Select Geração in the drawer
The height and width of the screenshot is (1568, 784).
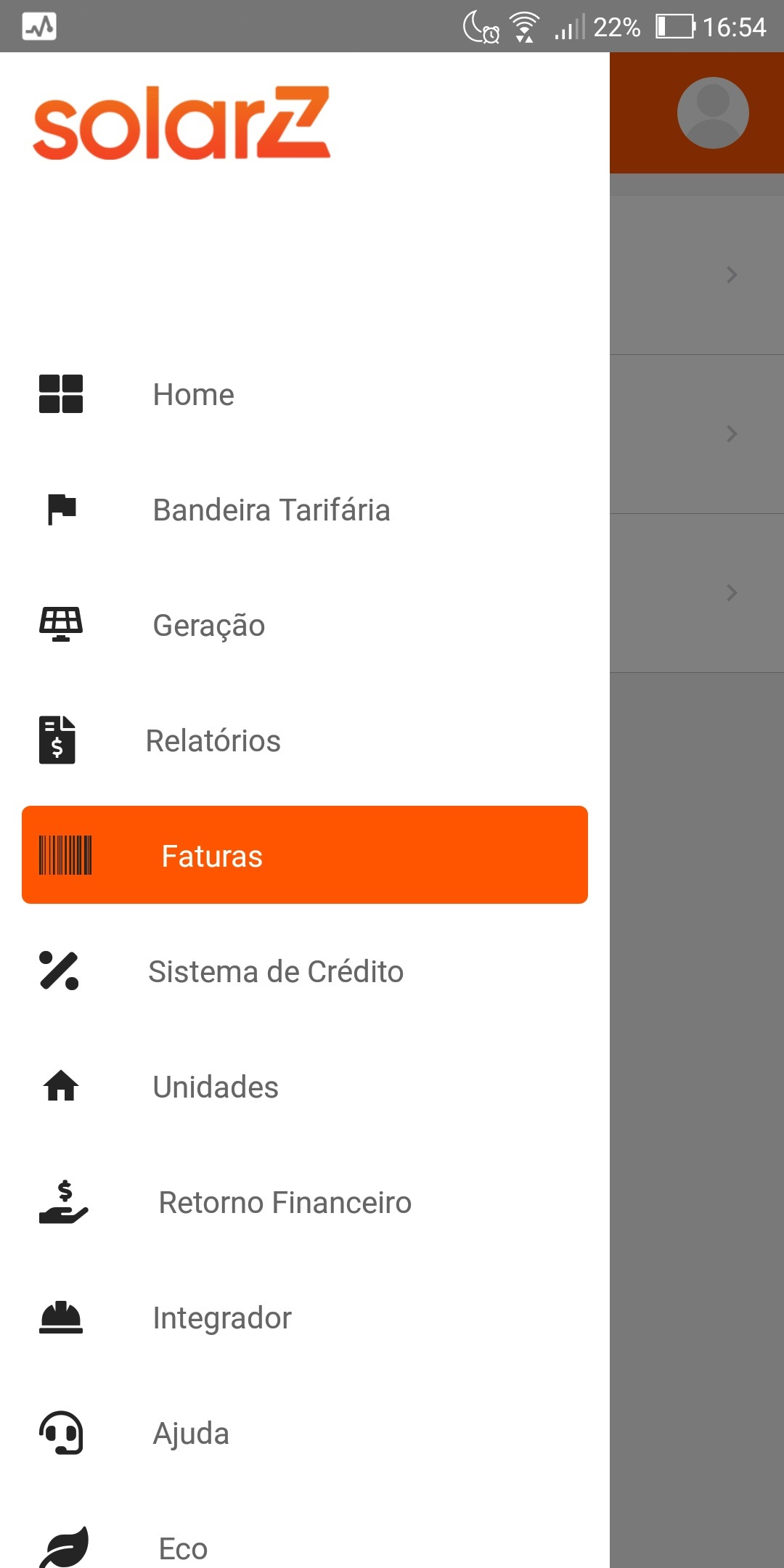pos(208,625)
